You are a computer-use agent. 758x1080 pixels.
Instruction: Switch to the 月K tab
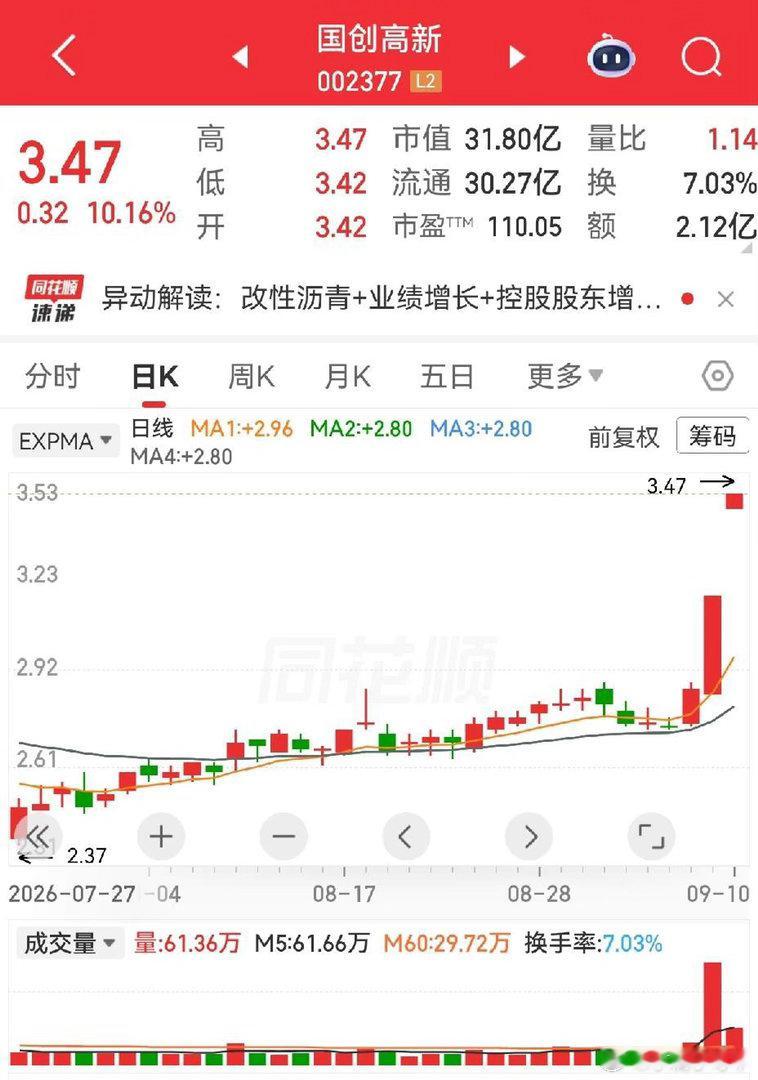point(348,377)
